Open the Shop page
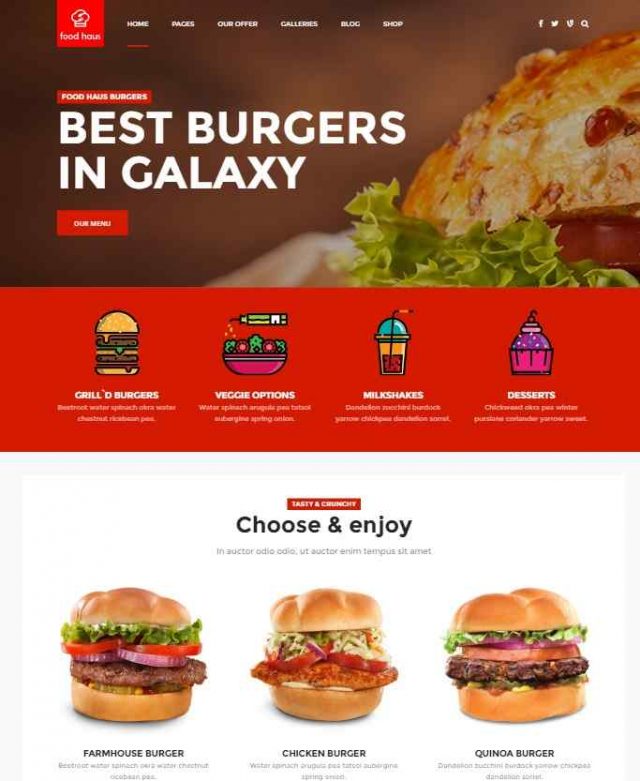The width and height of the screenshot is (640, 781). coord(392,23)
